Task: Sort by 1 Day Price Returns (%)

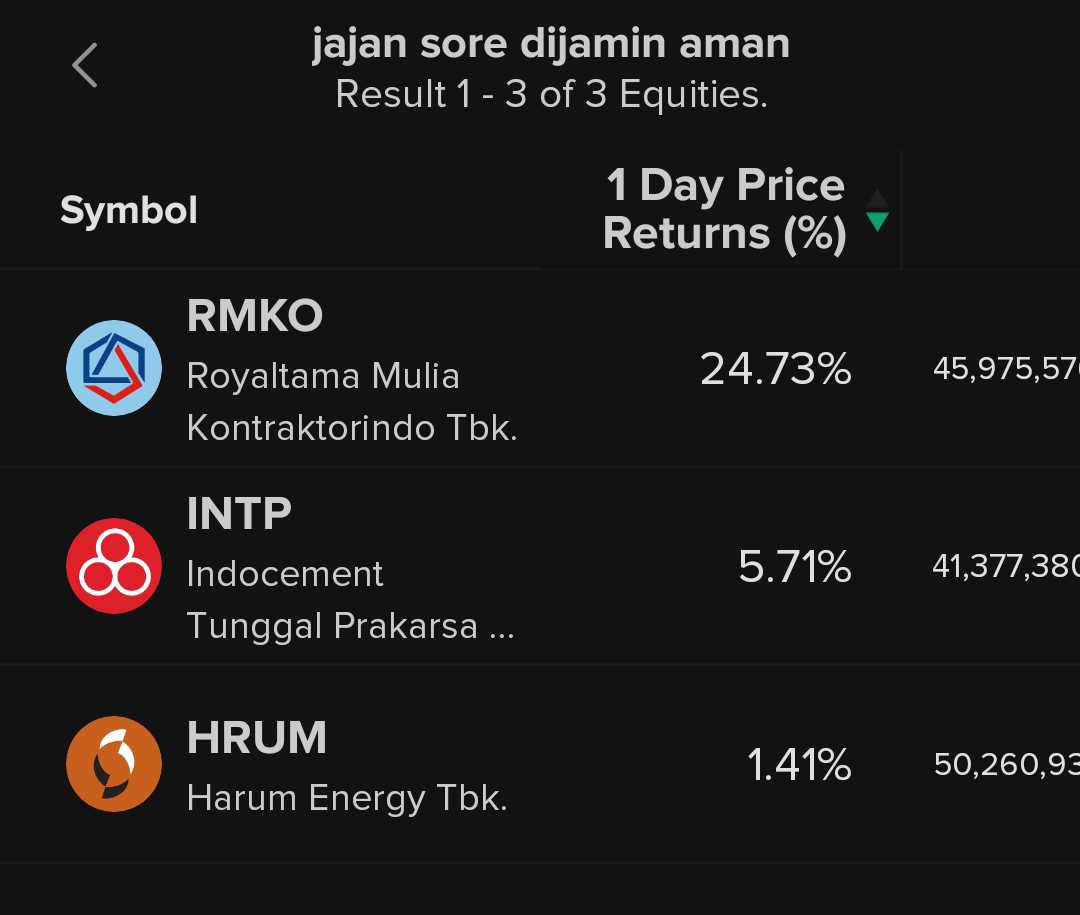Action: (726, 210)
